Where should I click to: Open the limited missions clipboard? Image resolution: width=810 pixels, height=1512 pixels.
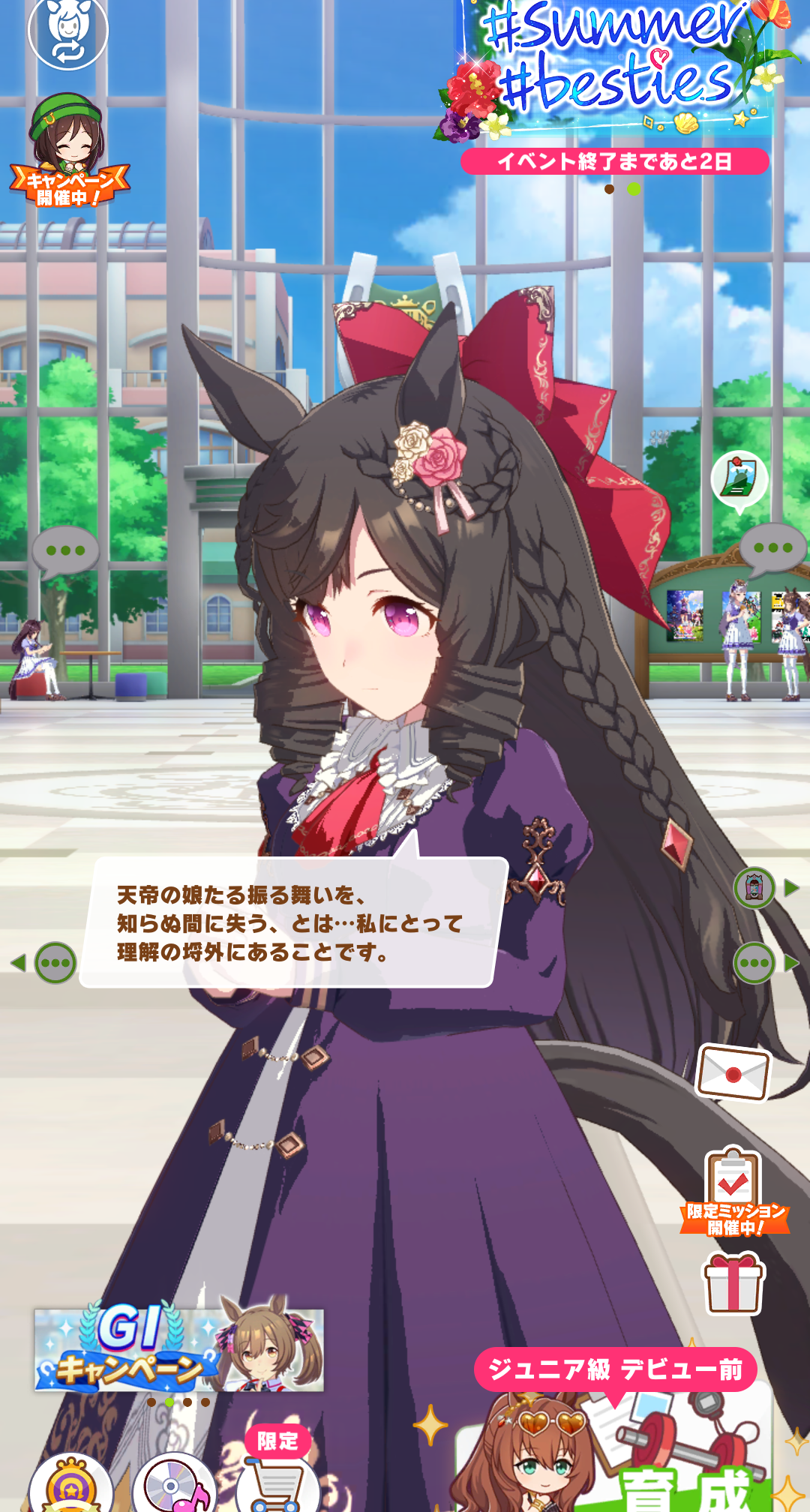pyautogui.click(x=734, y=1192)
